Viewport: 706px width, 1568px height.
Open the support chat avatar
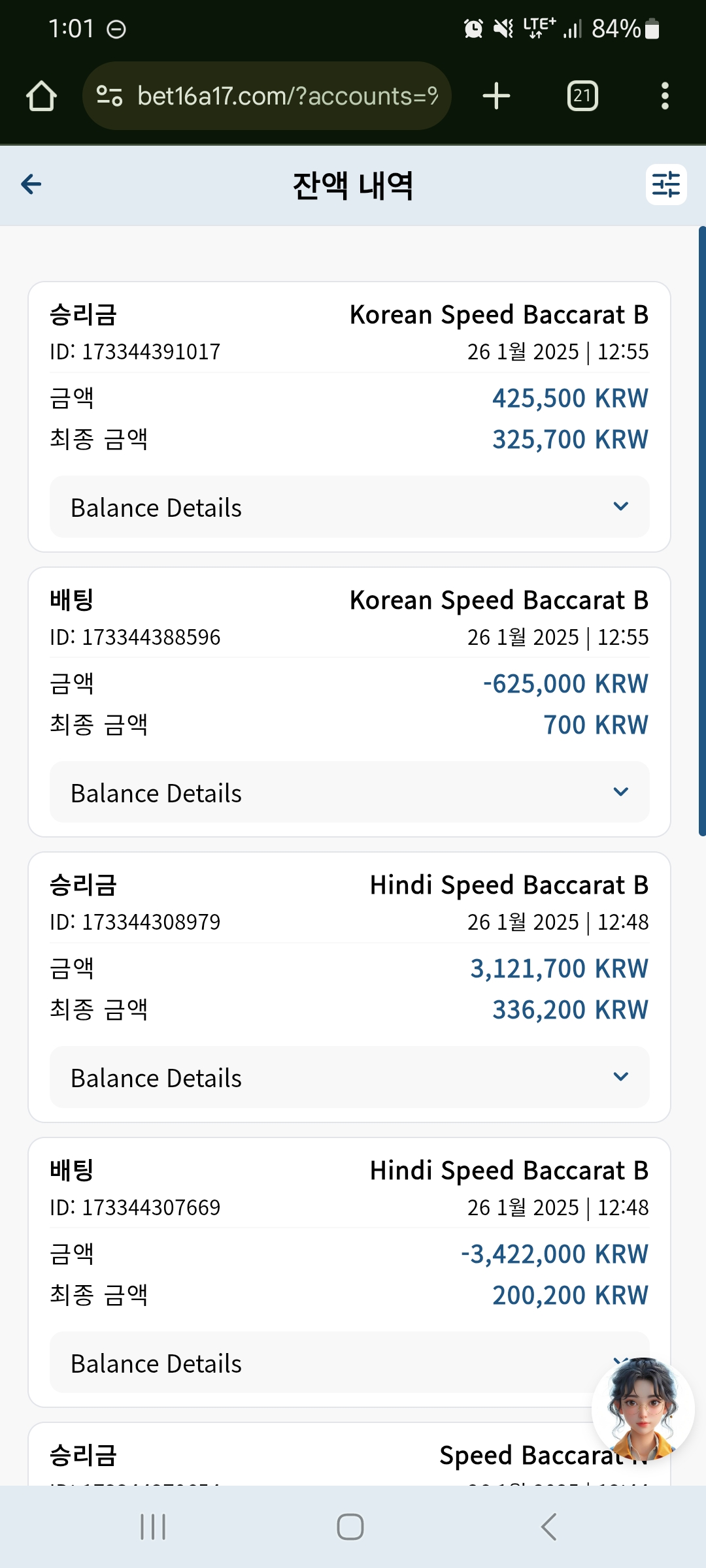point(643,1409)
